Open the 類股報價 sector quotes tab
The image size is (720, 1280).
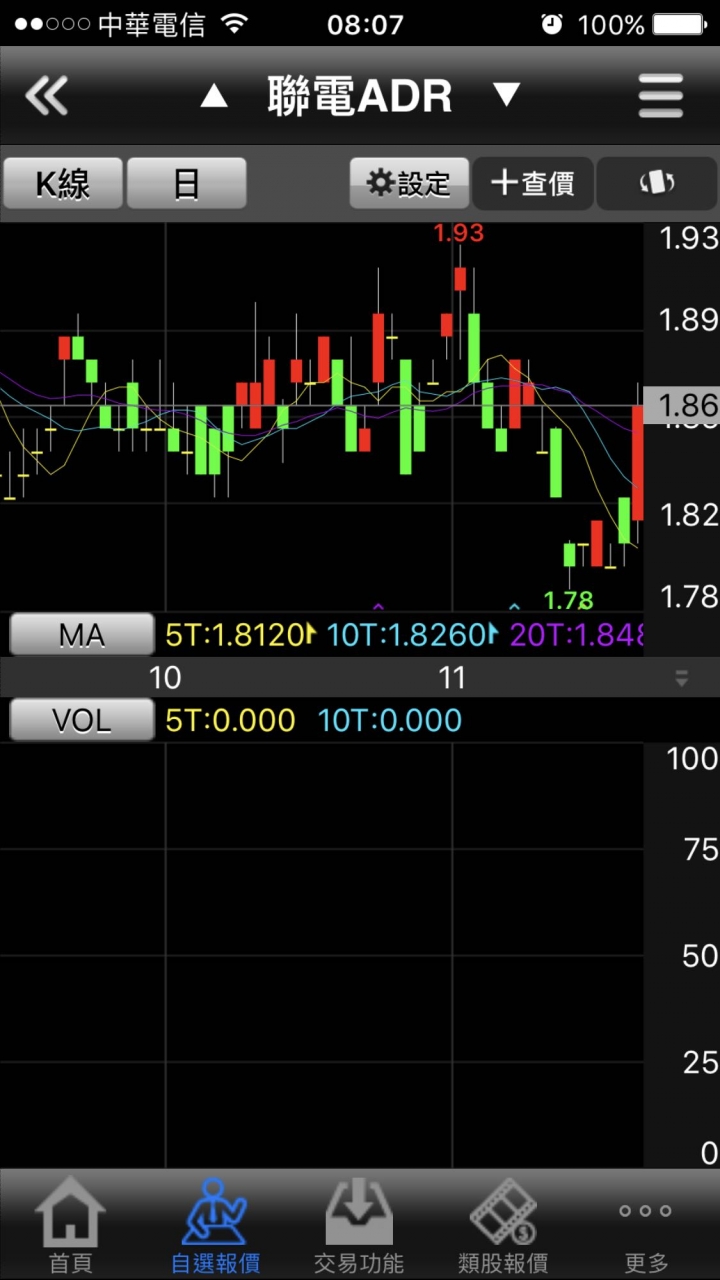[503, 1226]
